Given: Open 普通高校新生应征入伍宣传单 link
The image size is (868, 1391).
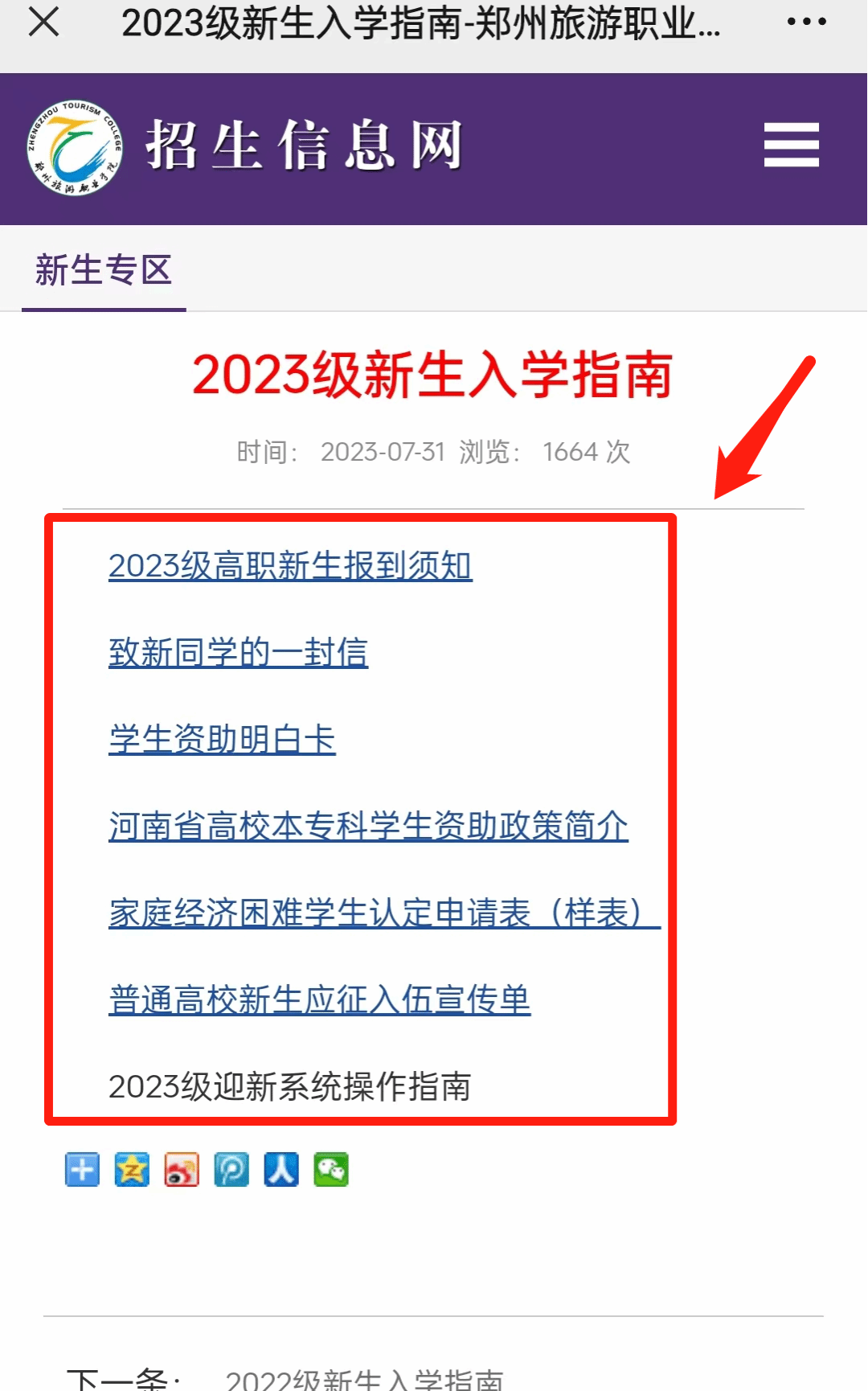Looking at the screenshot, I should point(319,999).
